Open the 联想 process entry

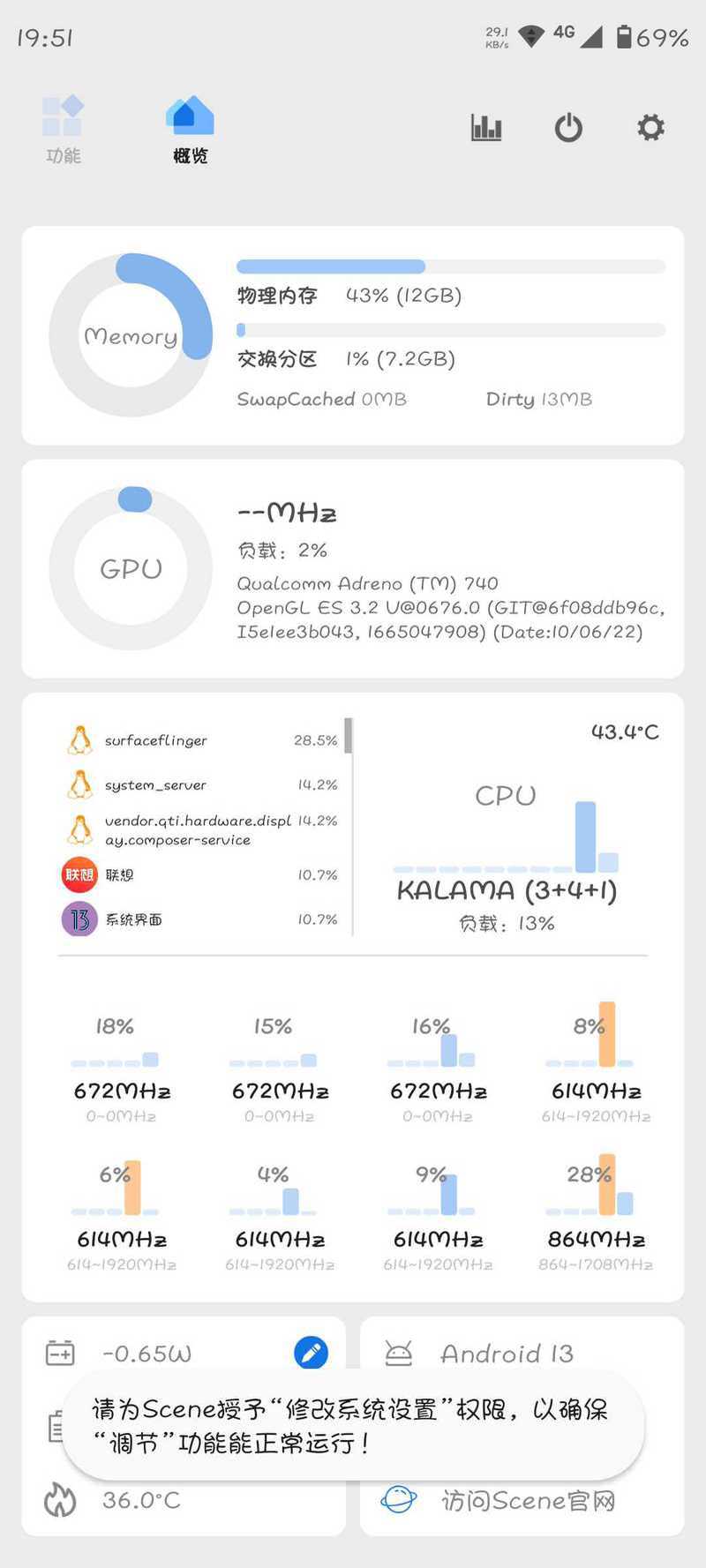202,874
